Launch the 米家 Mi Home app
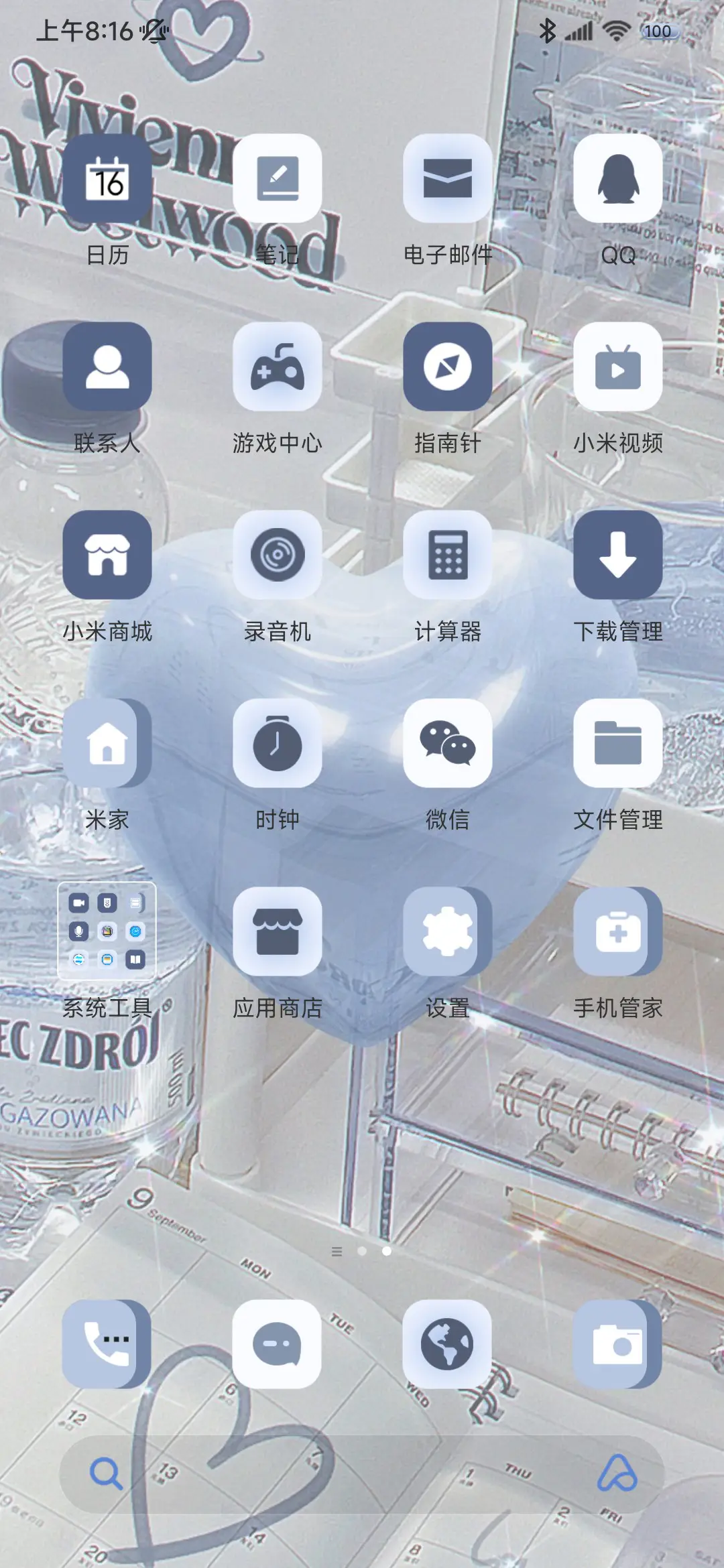724x1568 pixels. pyautogui.click(x=107, y=744)
